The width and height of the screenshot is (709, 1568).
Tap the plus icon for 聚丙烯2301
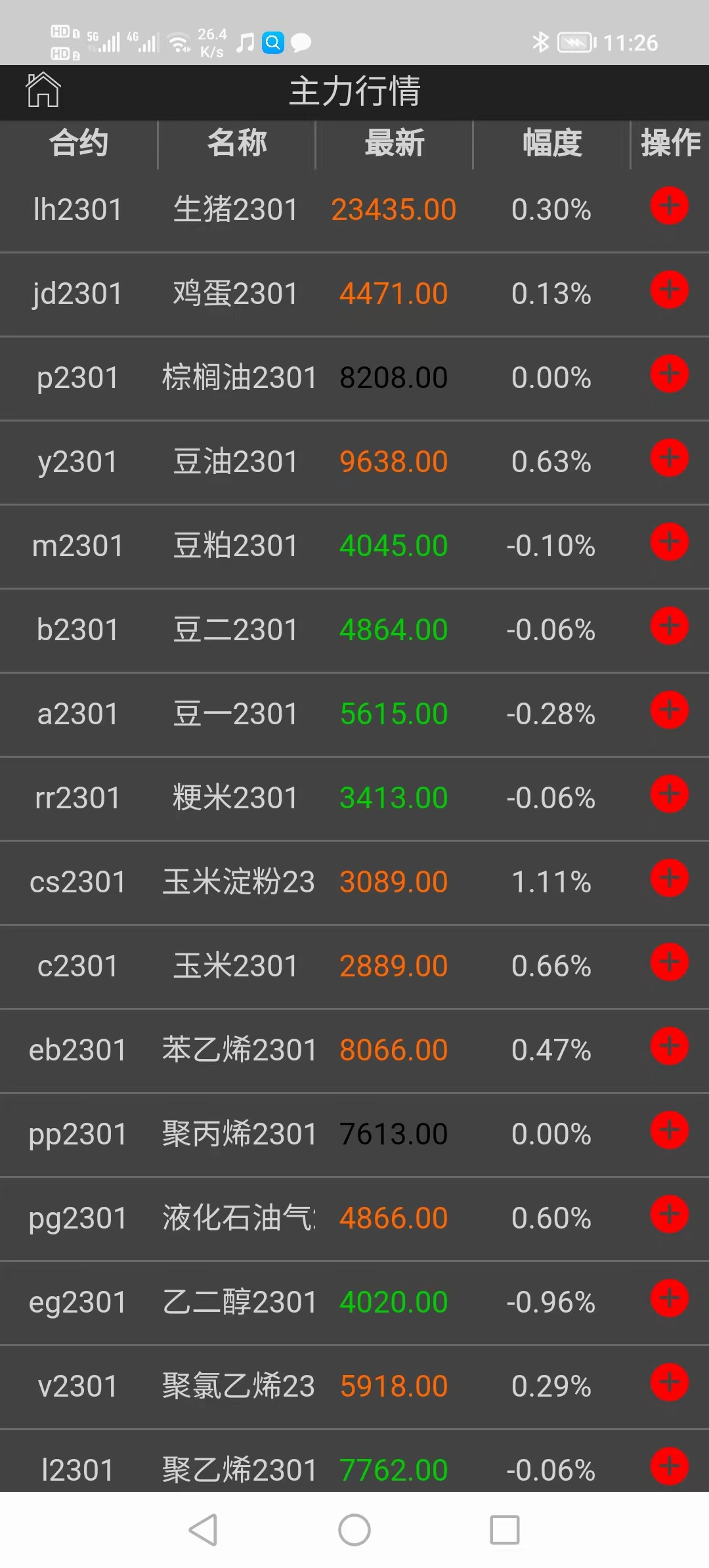coord(669,1131)
